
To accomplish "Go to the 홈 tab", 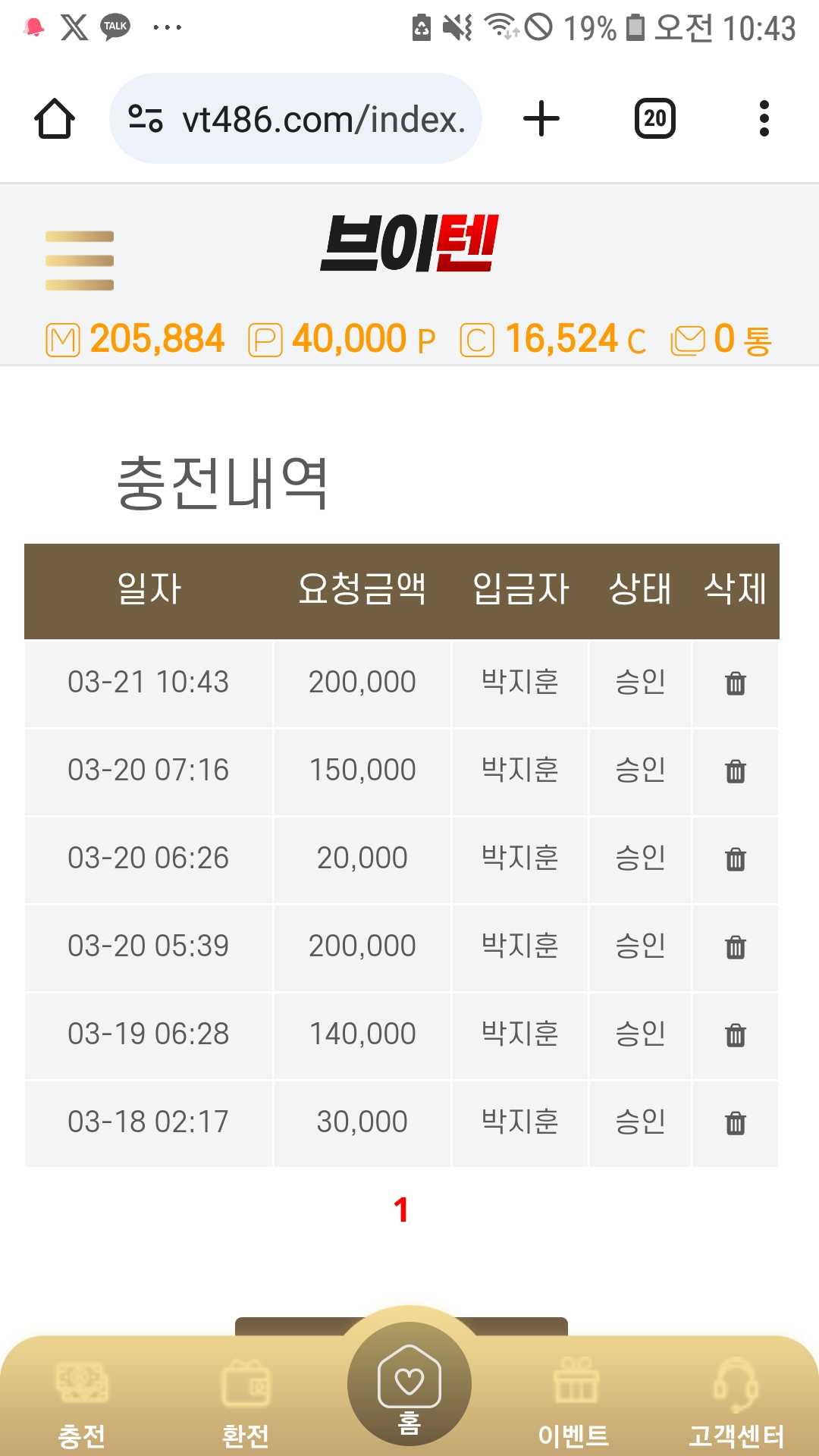I will click(x=409, y=1388).
